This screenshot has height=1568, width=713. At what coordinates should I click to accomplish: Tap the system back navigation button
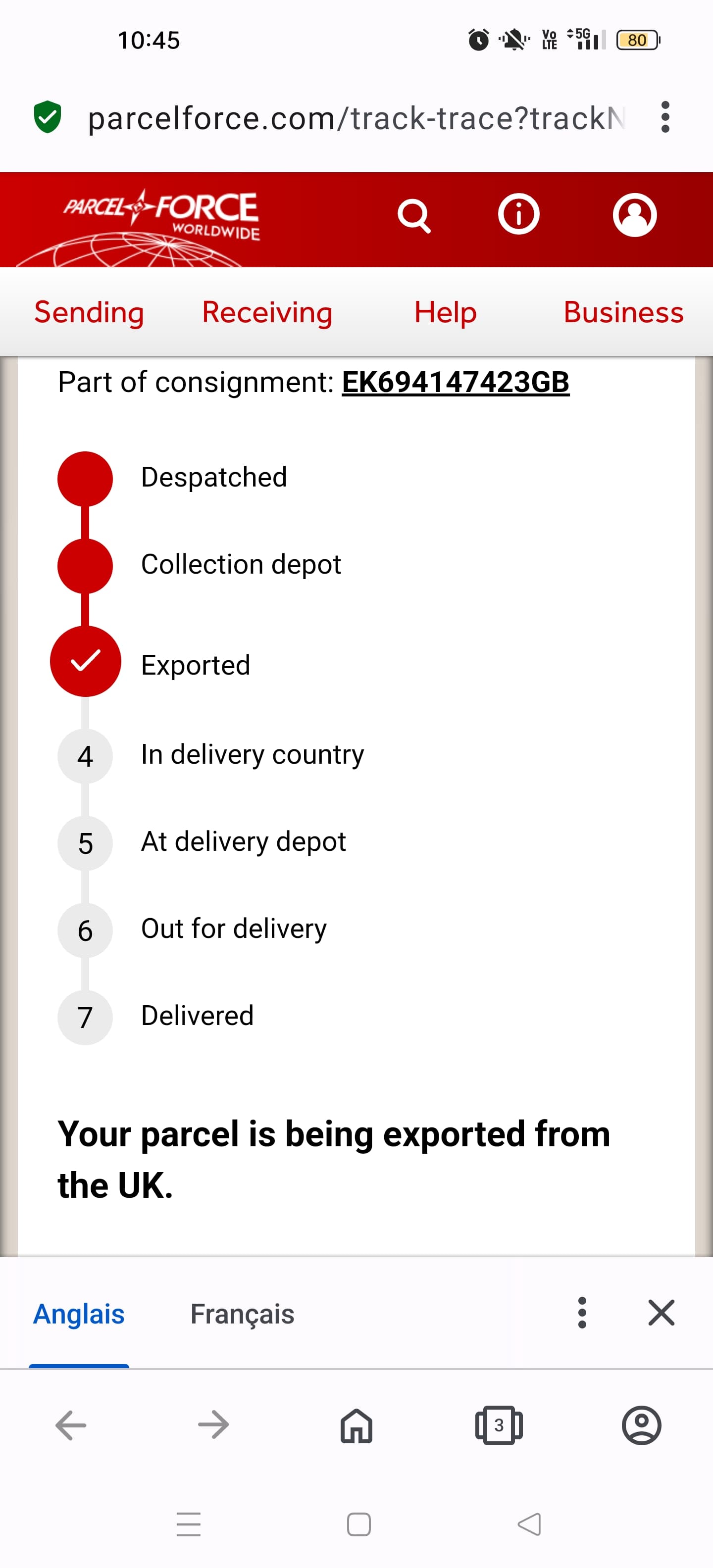point(528,1524)
